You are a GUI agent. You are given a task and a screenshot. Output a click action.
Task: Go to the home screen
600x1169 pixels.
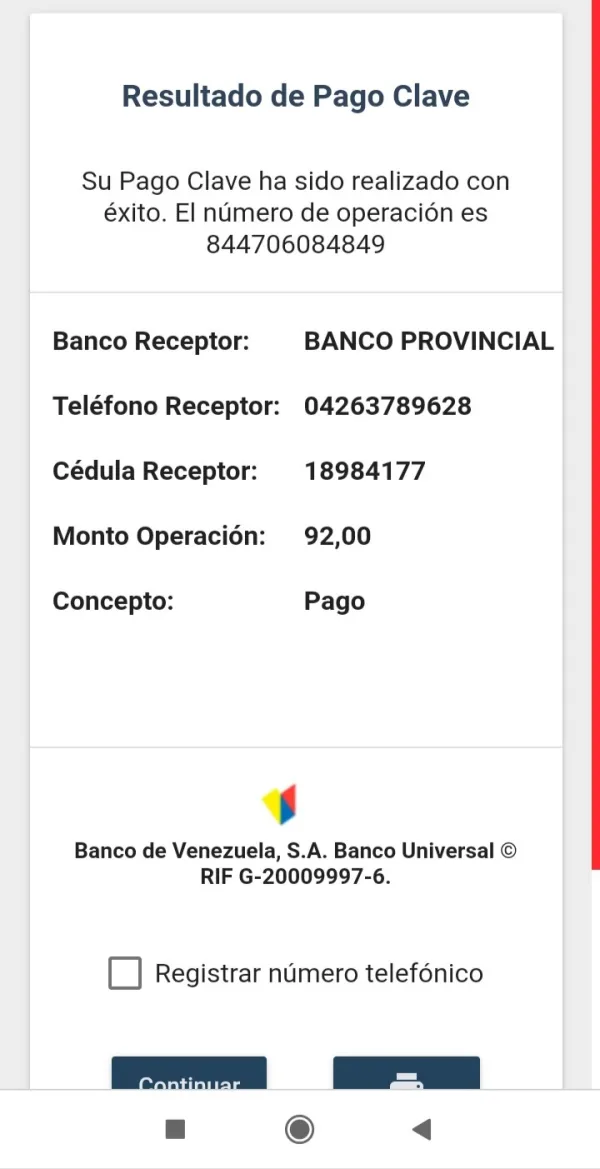click(x=299, y=1130)
